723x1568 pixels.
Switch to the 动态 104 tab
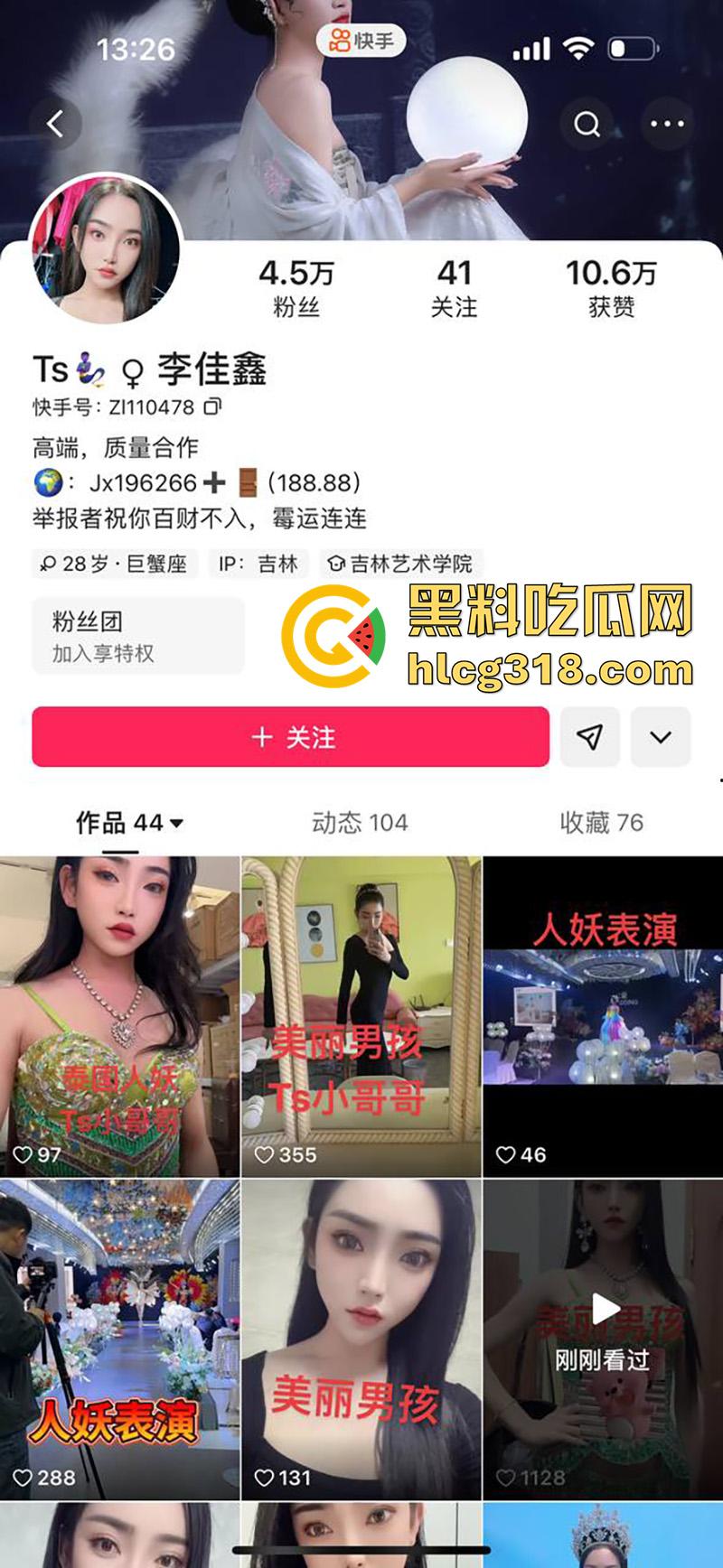[360, 822]
